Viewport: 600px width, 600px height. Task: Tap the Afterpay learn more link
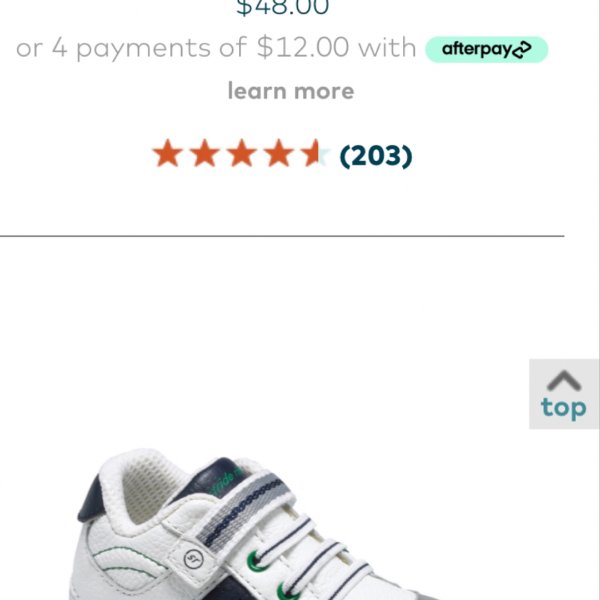[291, 91]
